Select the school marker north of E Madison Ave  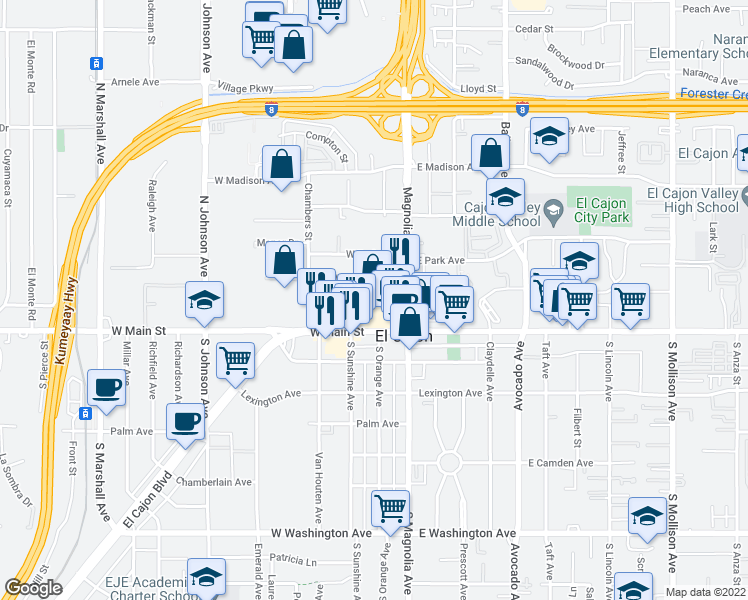(550, 138)
